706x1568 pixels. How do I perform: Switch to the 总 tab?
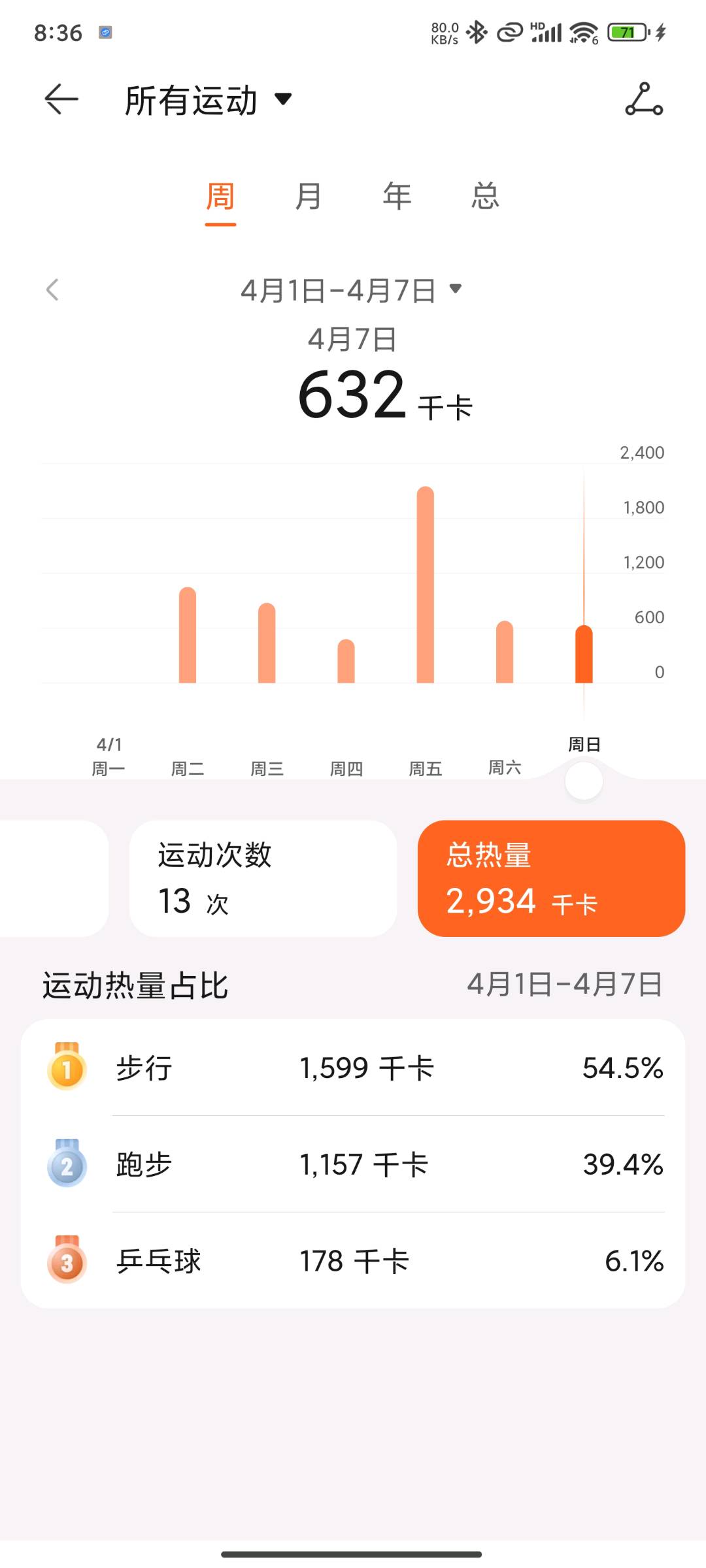point(485,196)
